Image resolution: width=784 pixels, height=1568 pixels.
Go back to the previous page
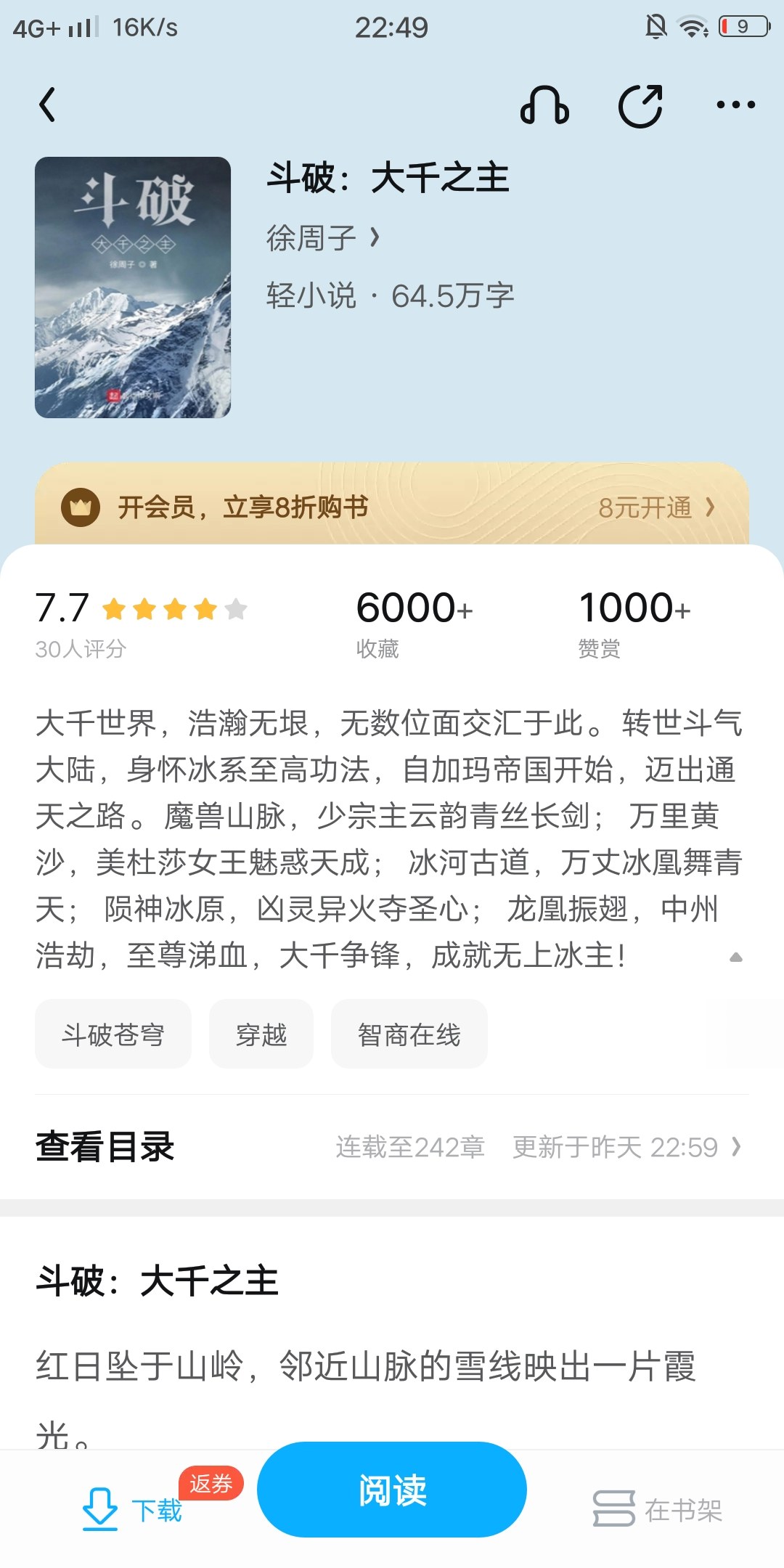[48, 105]
